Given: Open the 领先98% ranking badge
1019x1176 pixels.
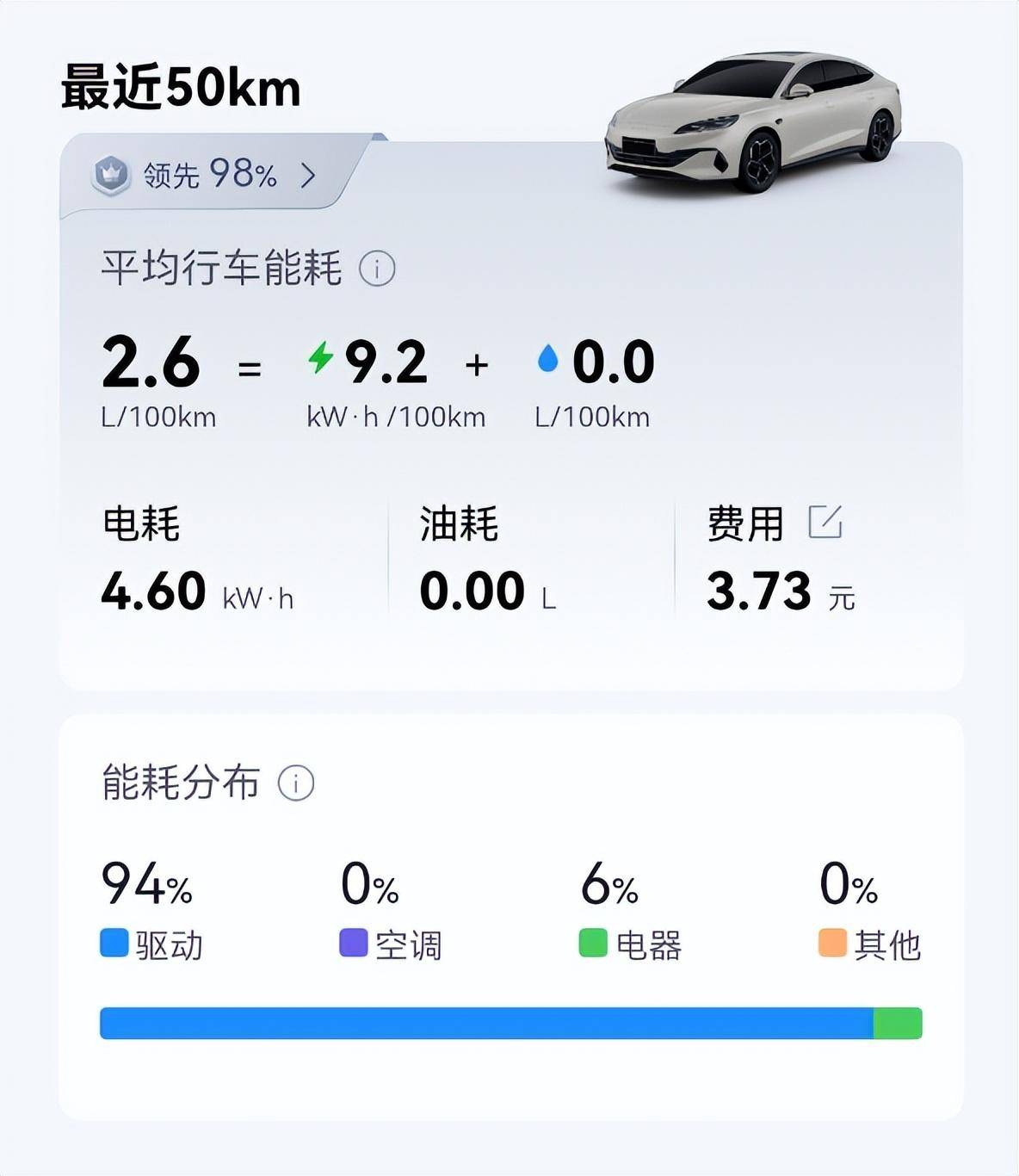Looking at the screenshot, I should point(207,176).
